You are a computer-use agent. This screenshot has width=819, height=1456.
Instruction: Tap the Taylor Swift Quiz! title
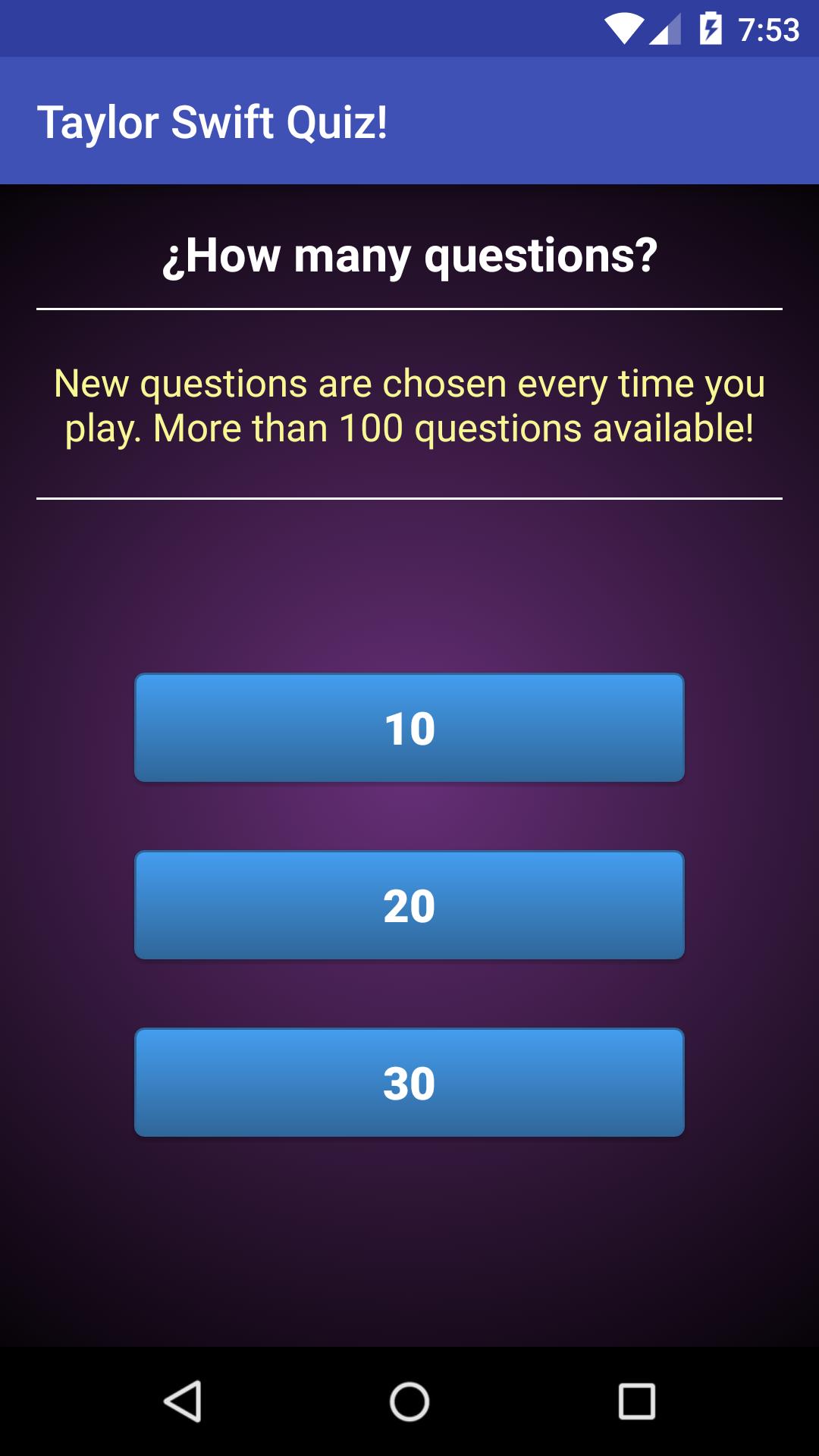point(215,121)
